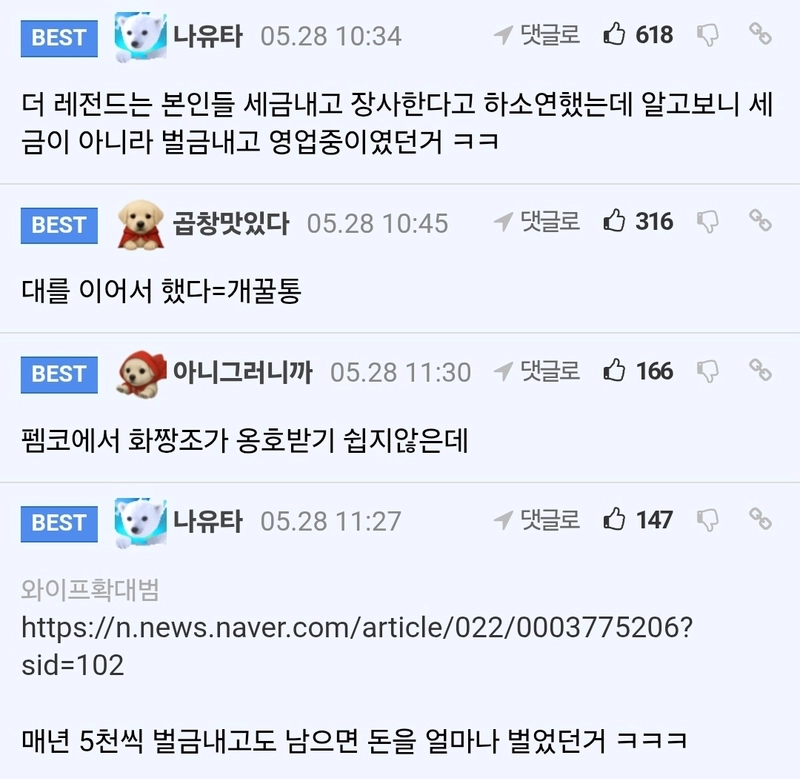Image resolution: width=800 pixels, height=779 pixels.
Task: Dislike 곱창맛있다's comment
Action: point(708,222)
